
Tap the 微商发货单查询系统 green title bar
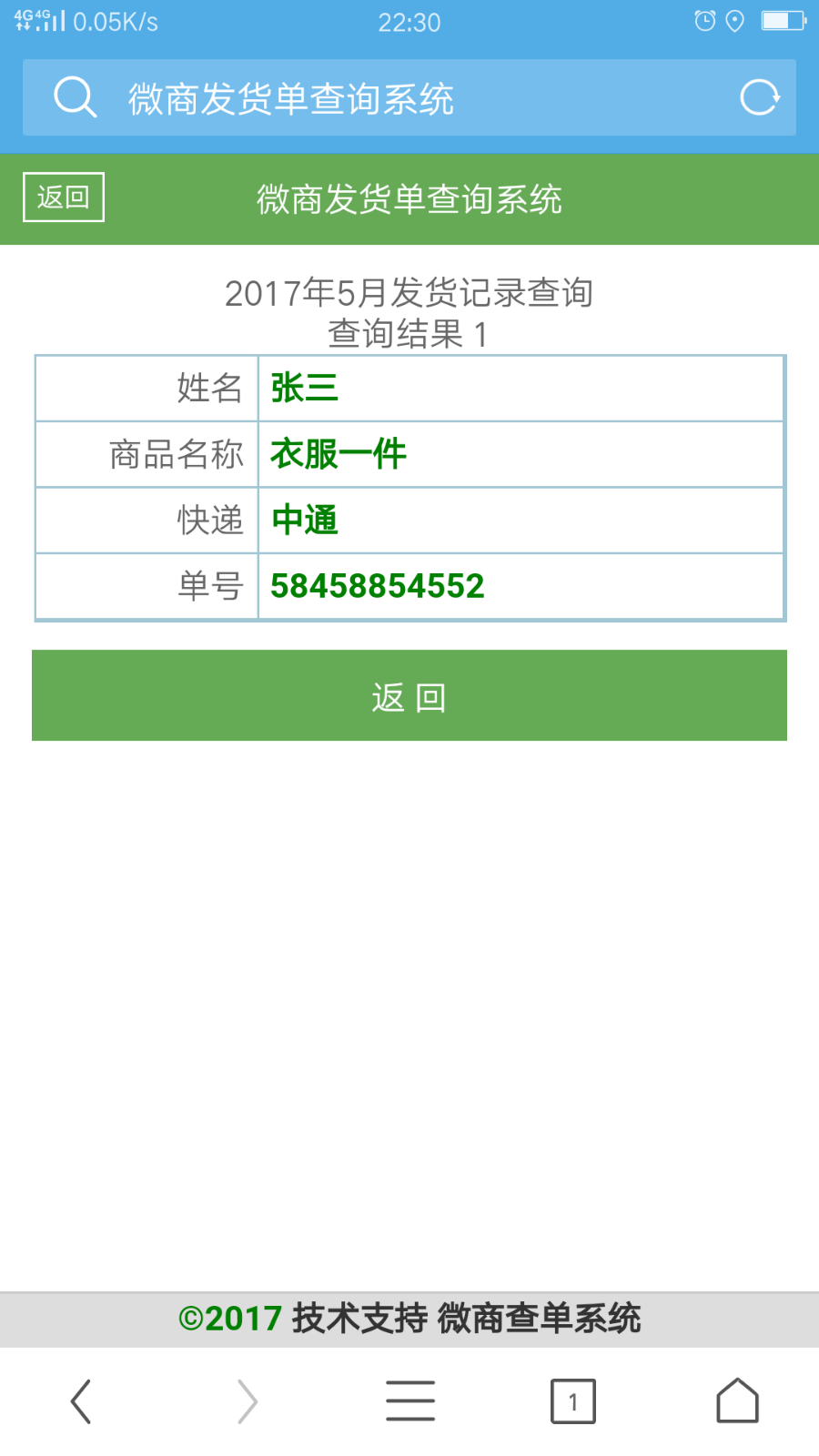pos(409,200)
